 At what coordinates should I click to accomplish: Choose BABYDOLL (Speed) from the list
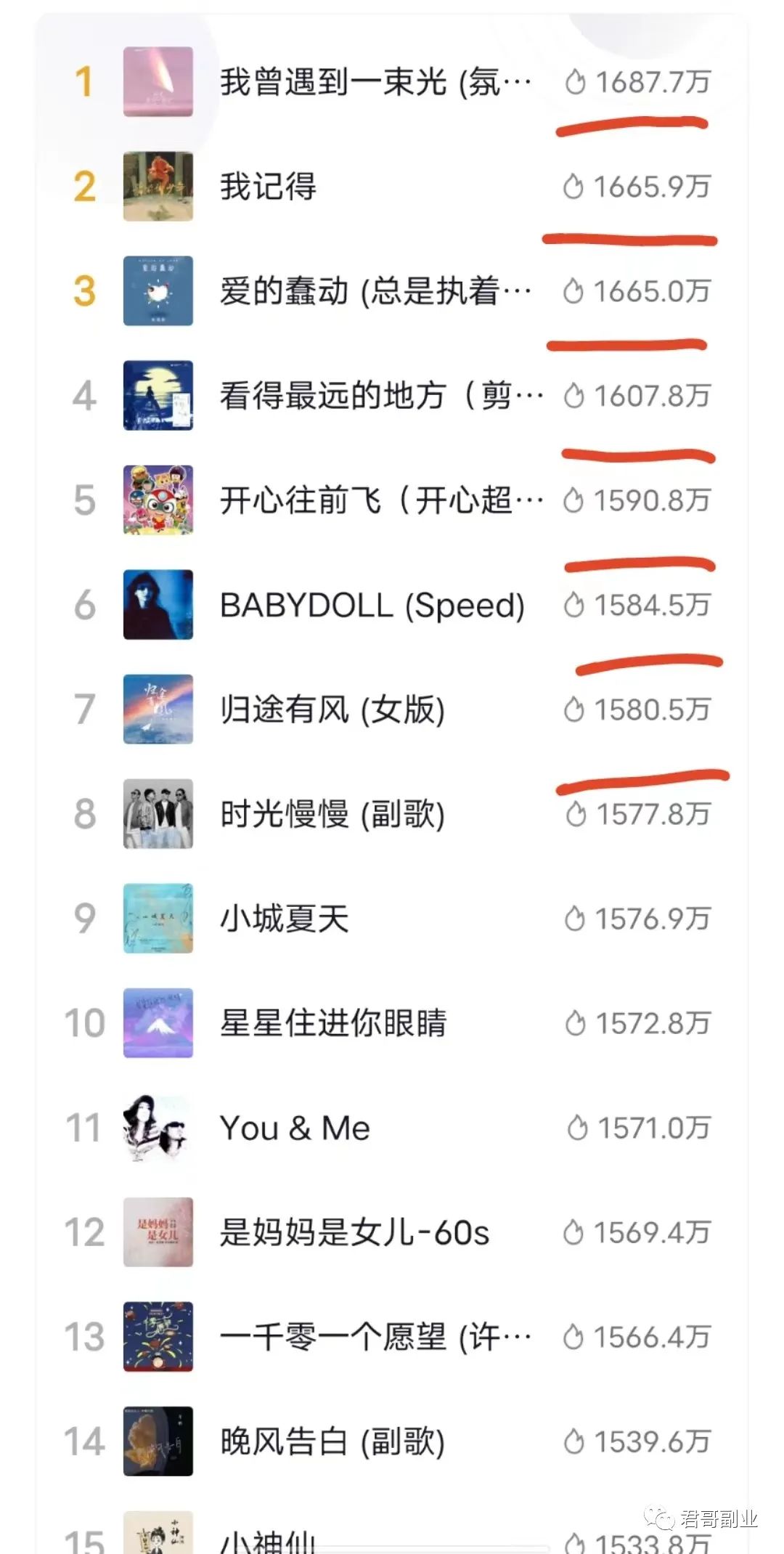(x=372, y=605)
